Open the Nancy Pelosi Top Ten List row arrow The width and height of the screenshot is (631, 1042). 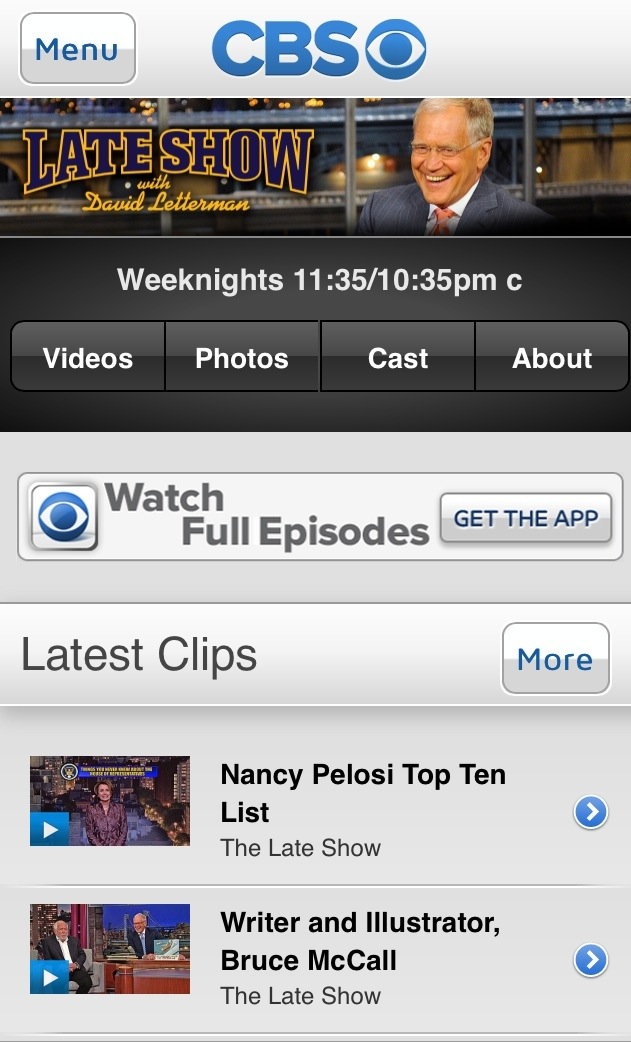591,812
